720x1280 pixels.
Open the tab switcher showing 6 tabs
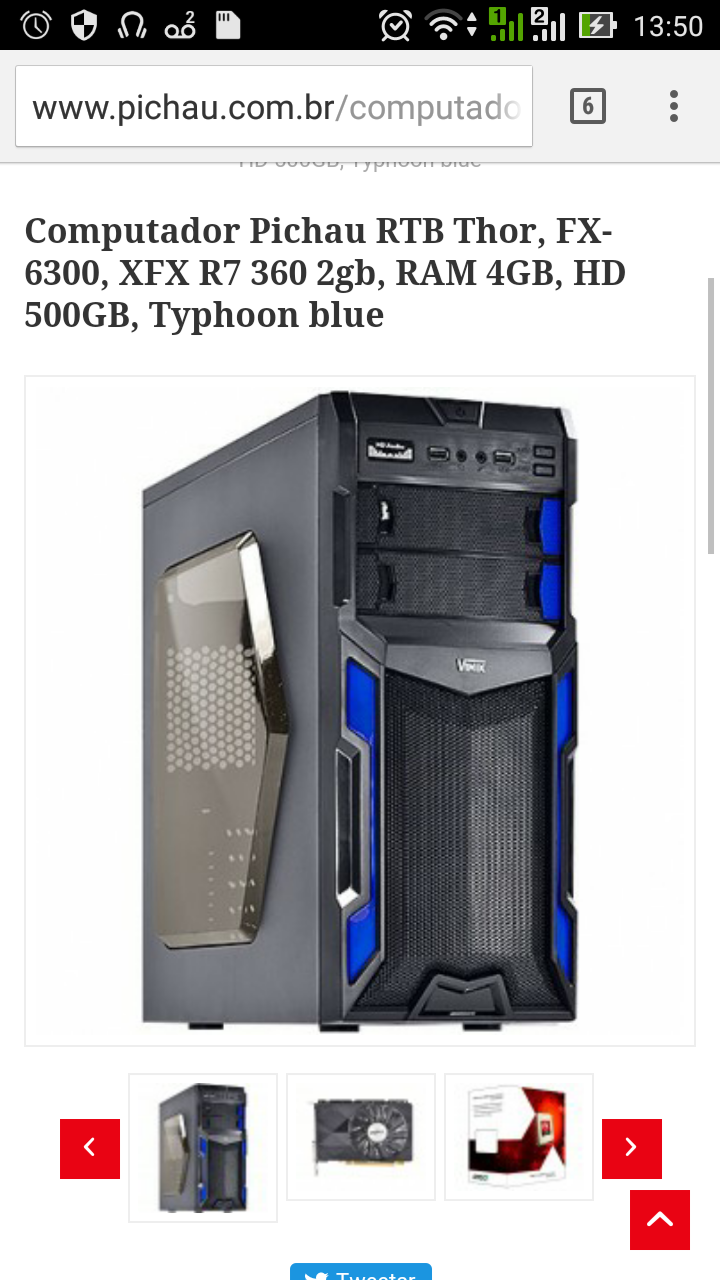point(588,106)
